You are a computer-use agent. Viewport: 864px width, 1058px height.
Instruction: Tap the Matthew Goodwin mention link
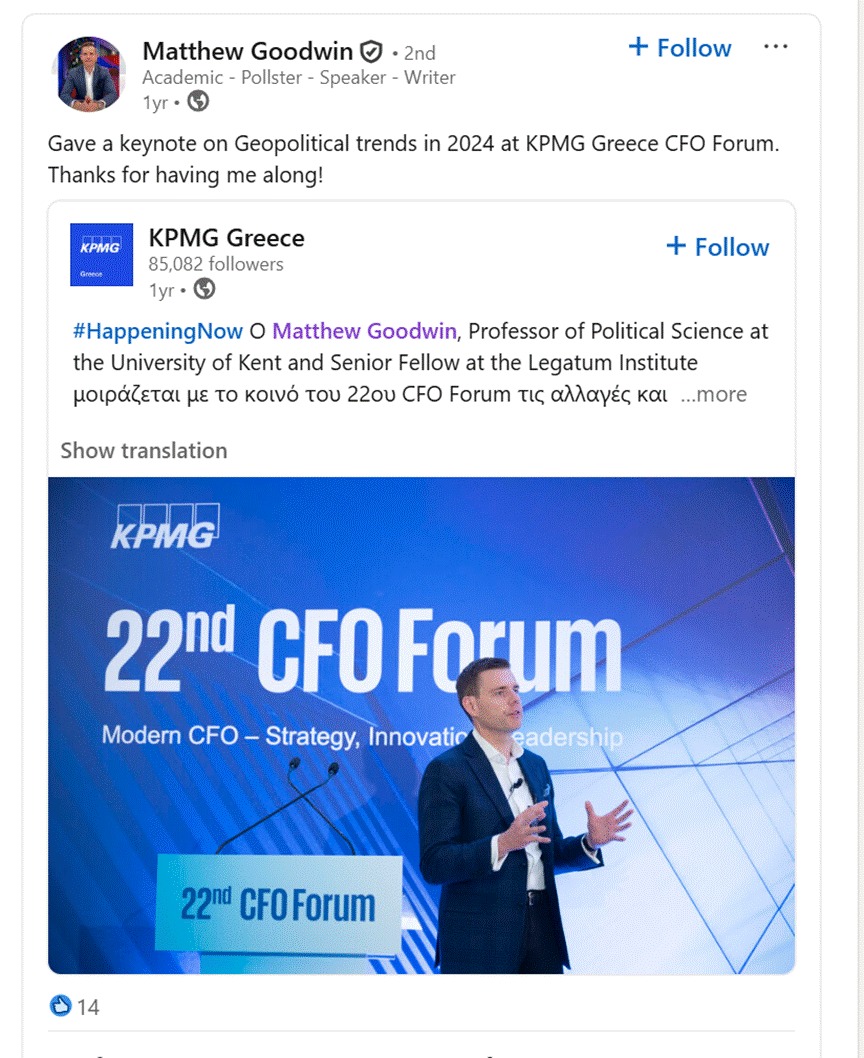point(364,331)
